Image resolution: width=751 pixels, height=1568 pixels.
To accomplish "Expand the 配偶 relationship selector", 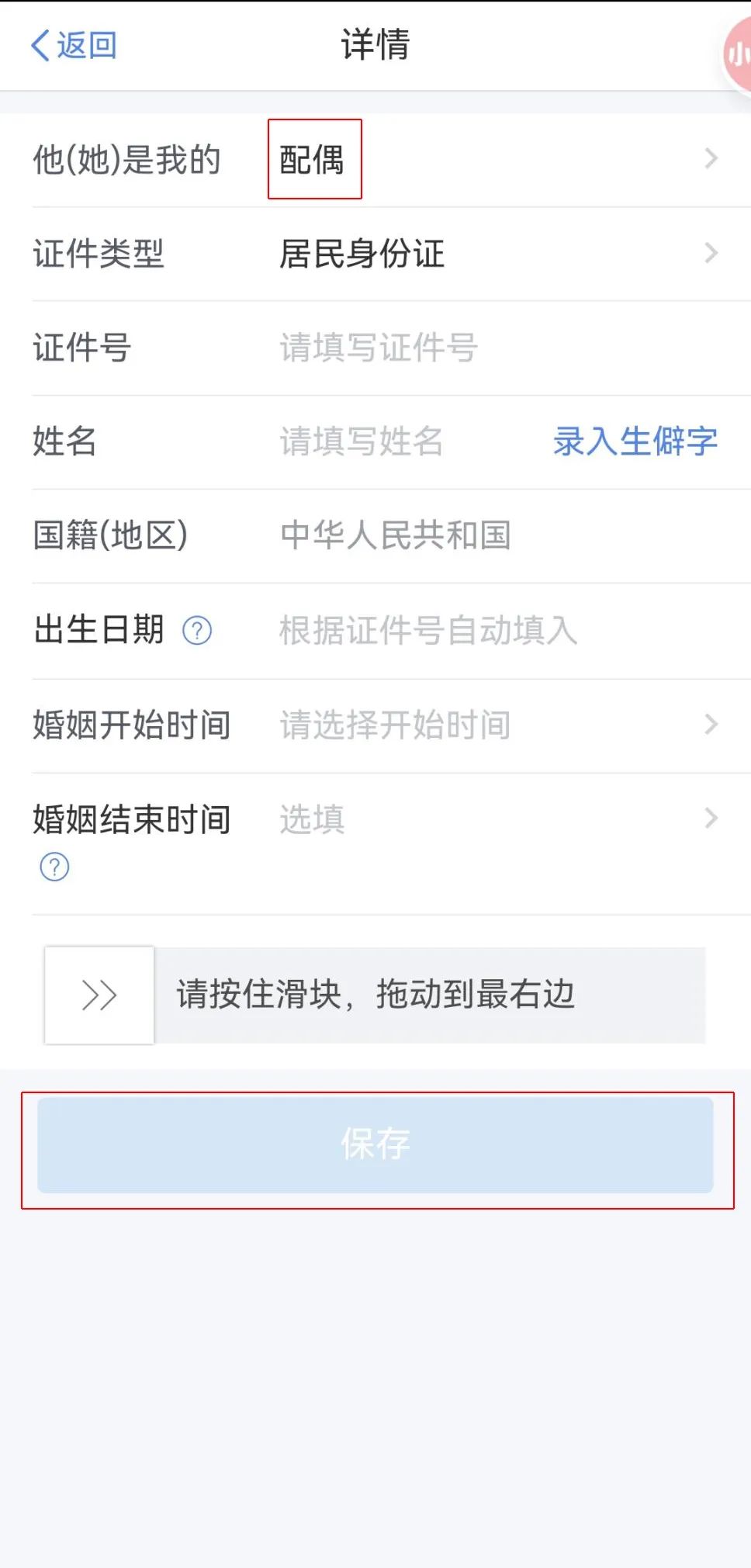I will pos(314,158).
